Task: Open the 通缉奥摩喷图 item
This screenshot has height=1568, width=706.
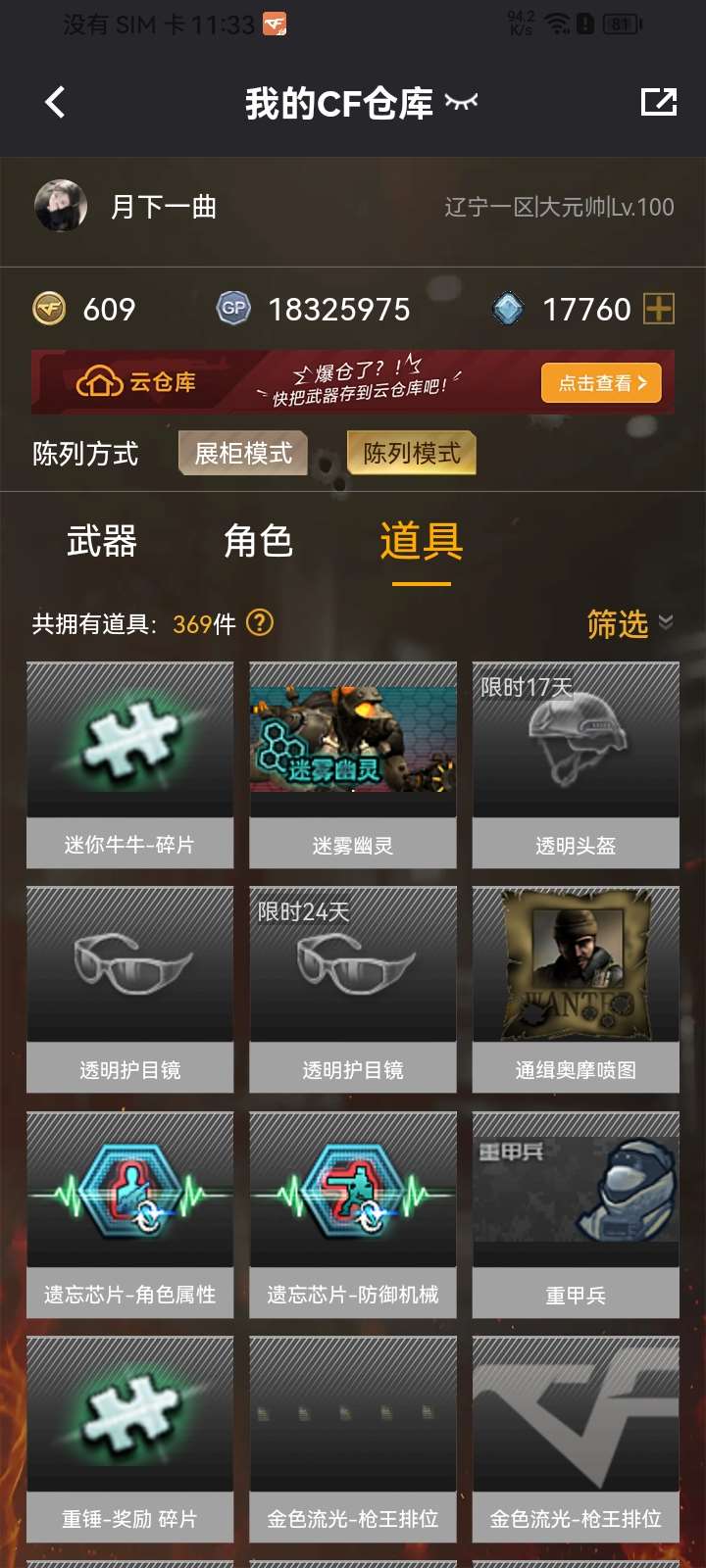Action: [x=576, y=989]
